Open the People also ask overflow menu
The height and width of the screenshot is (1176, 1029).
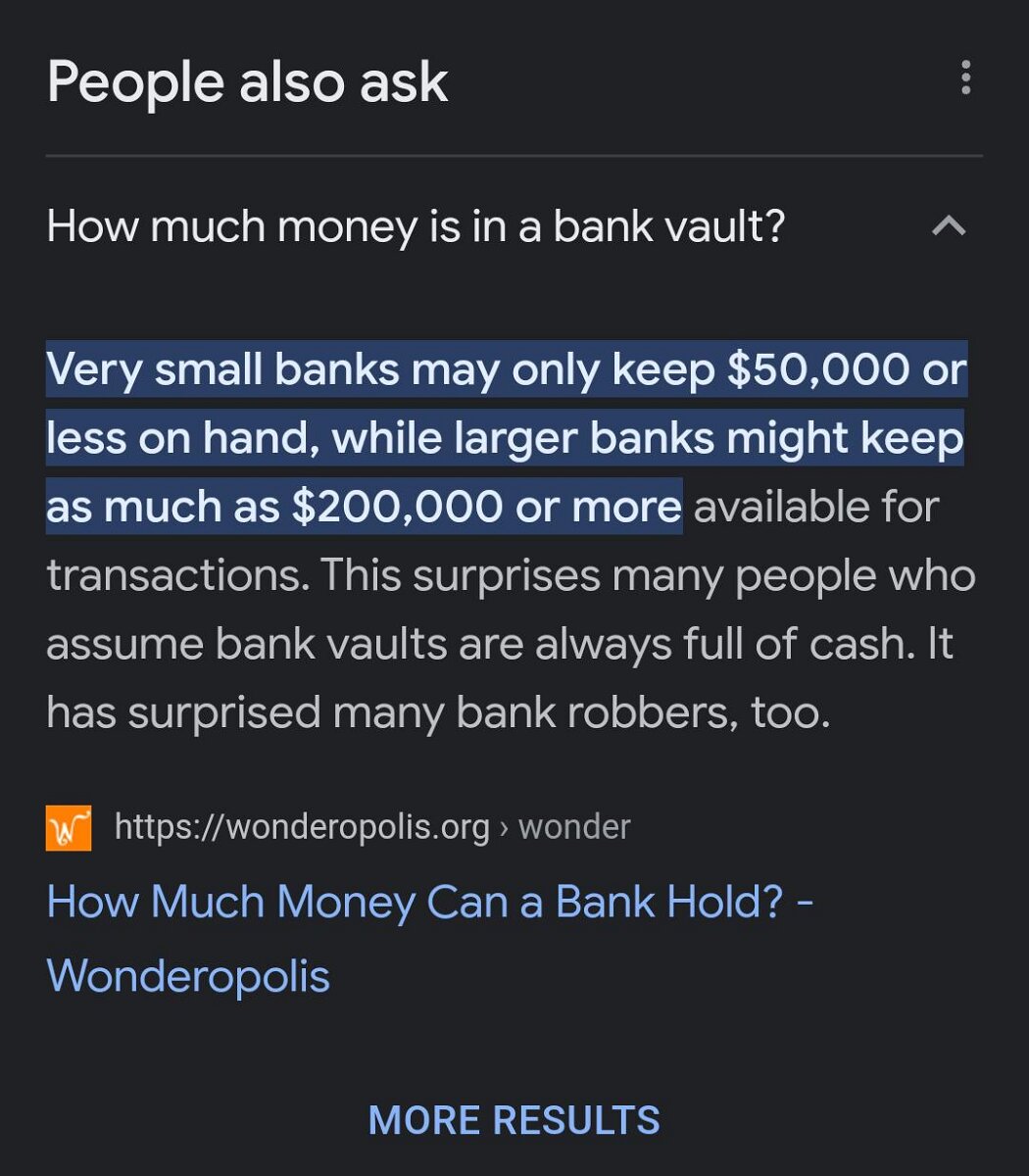965,78
